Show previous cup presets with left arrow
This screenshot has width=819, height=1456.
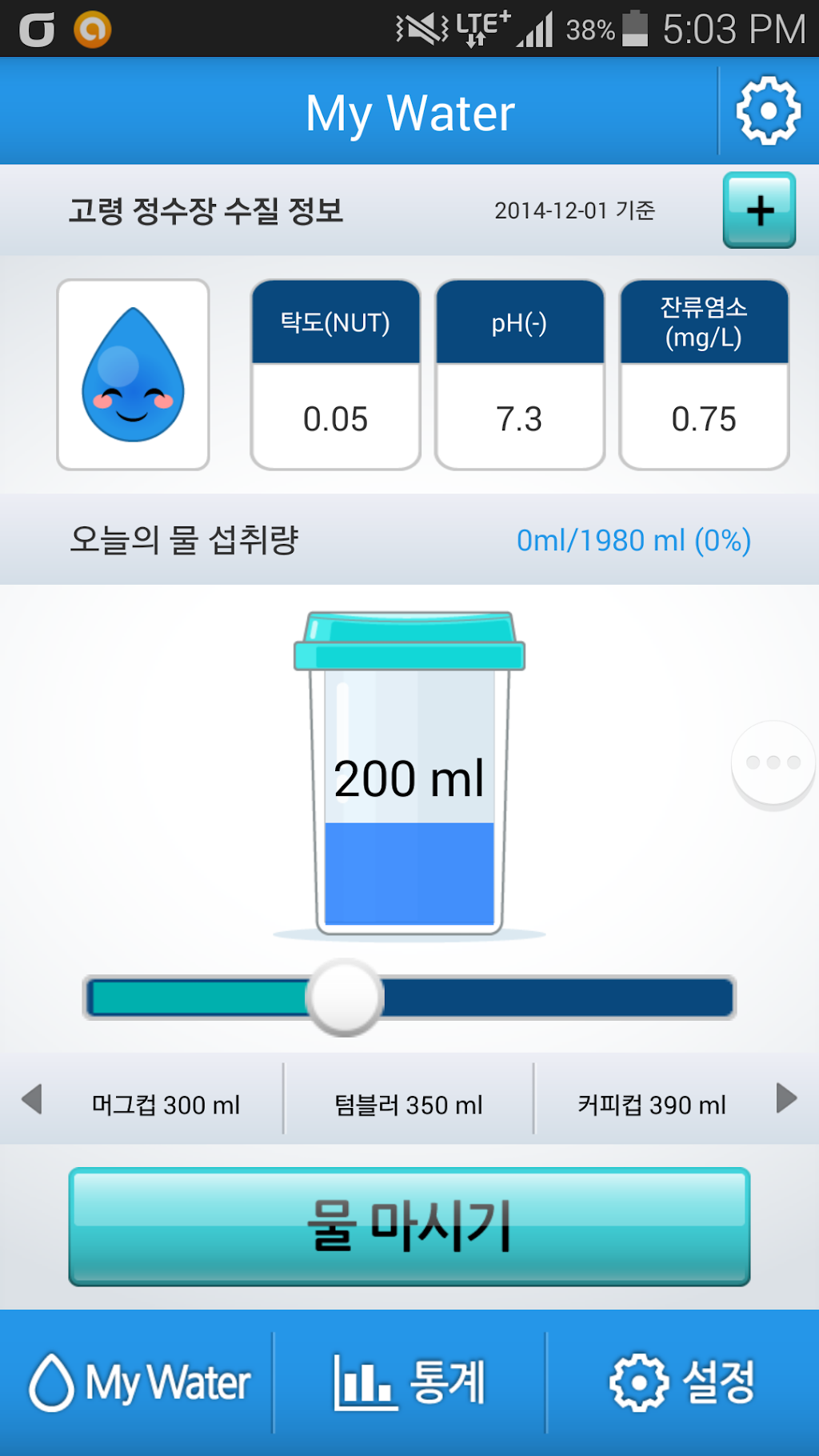[32, 1098]
